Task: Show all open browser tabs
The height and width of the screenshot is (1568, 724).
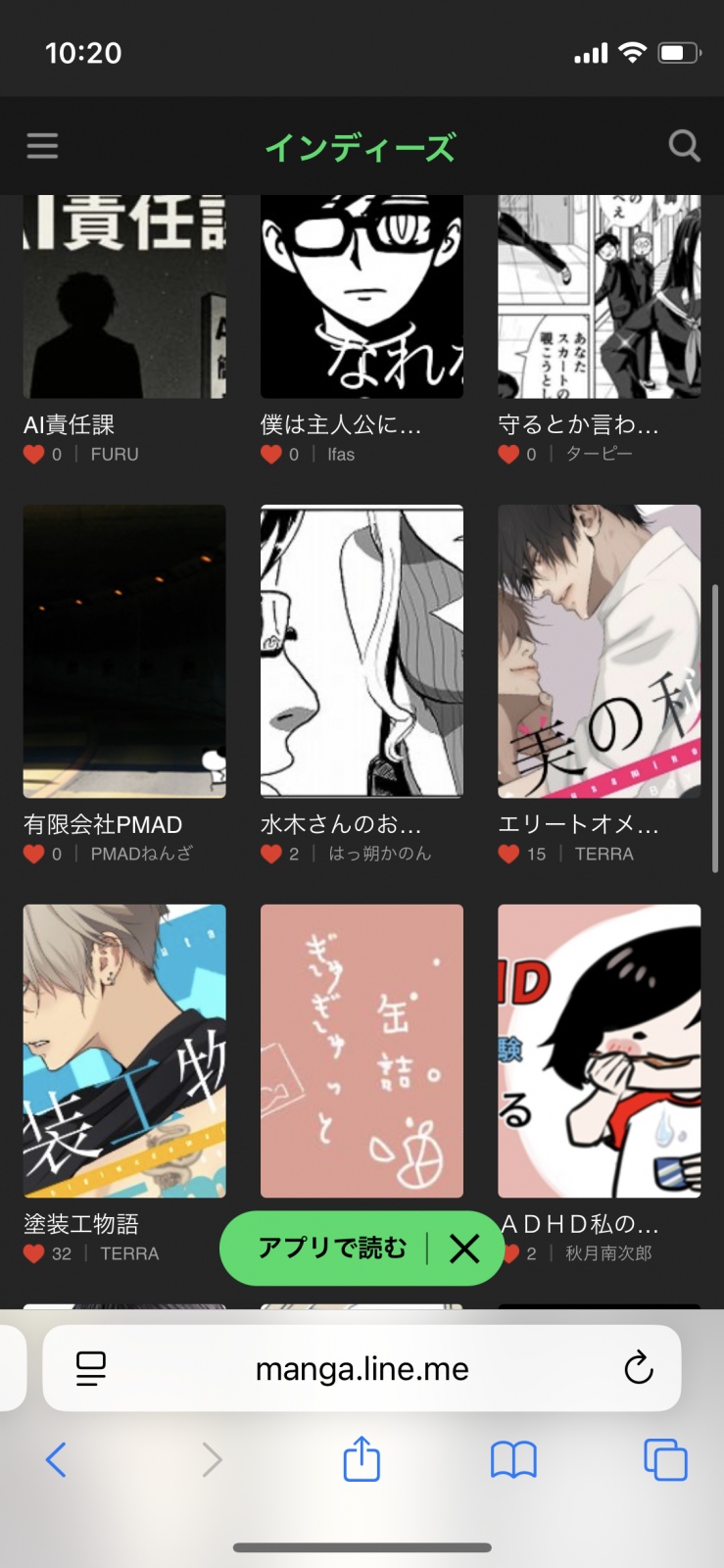Action: [665, 1460]
